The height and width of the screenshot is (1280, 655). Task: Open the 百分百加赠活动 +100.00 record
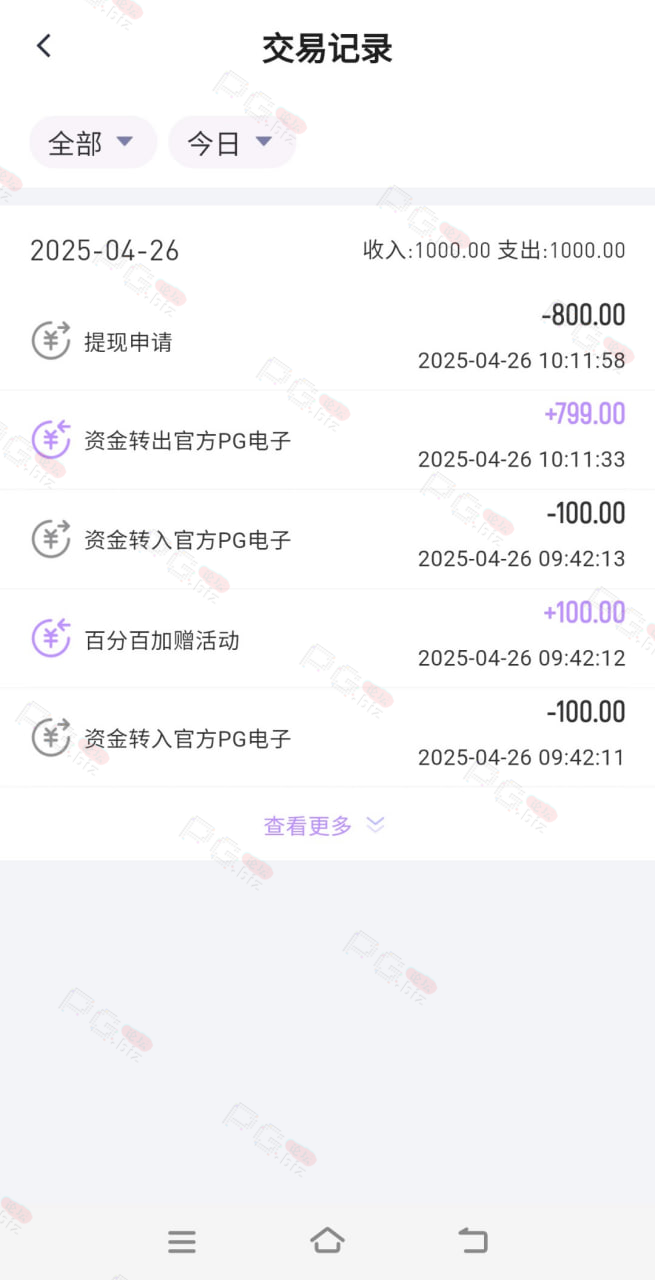click(327, 638)
